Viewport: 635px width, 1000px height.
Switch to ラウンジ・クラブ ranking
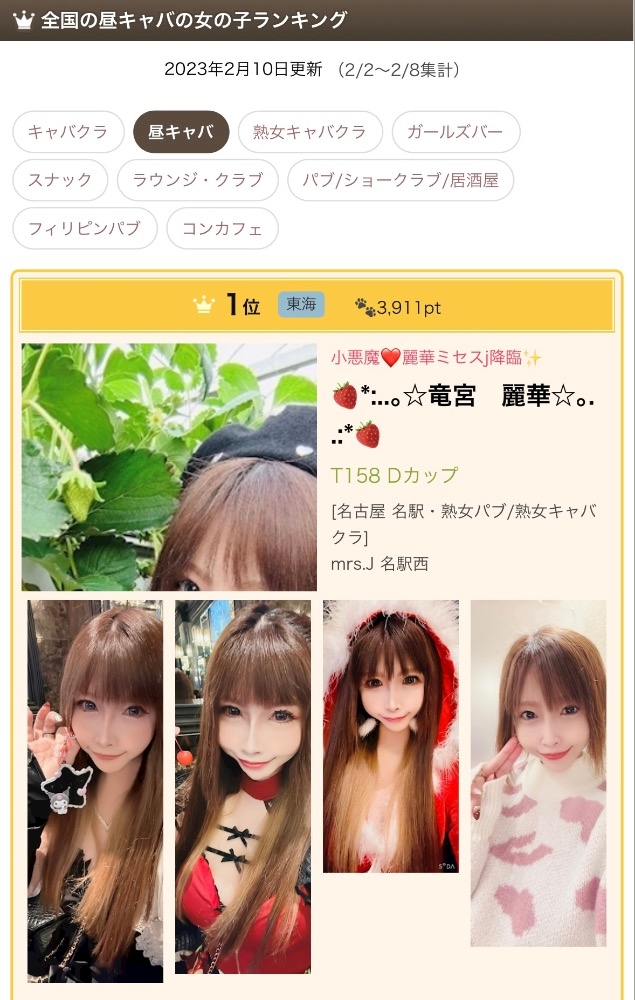(198, 180)
